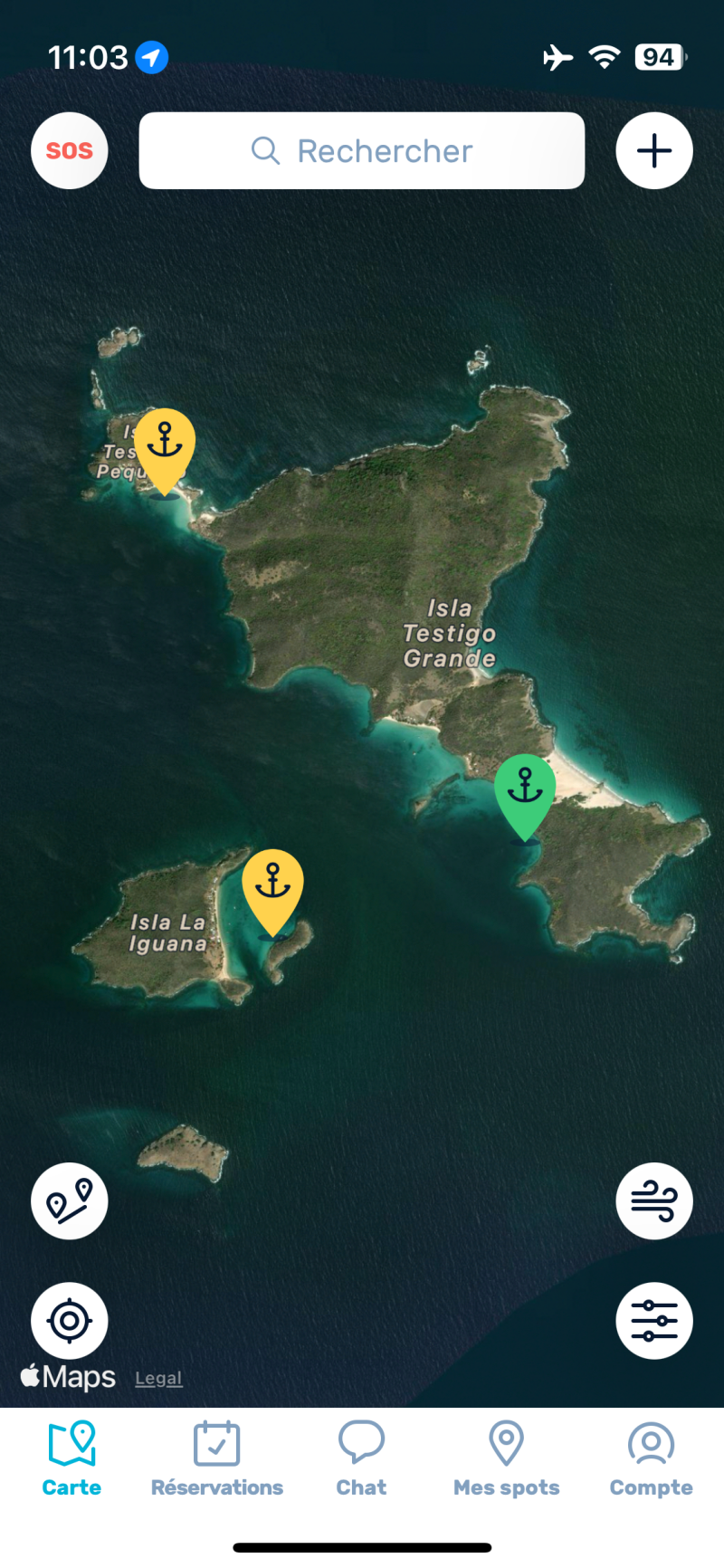Open the Compte tab
724x1568 pixels.
click(651, 1459)
